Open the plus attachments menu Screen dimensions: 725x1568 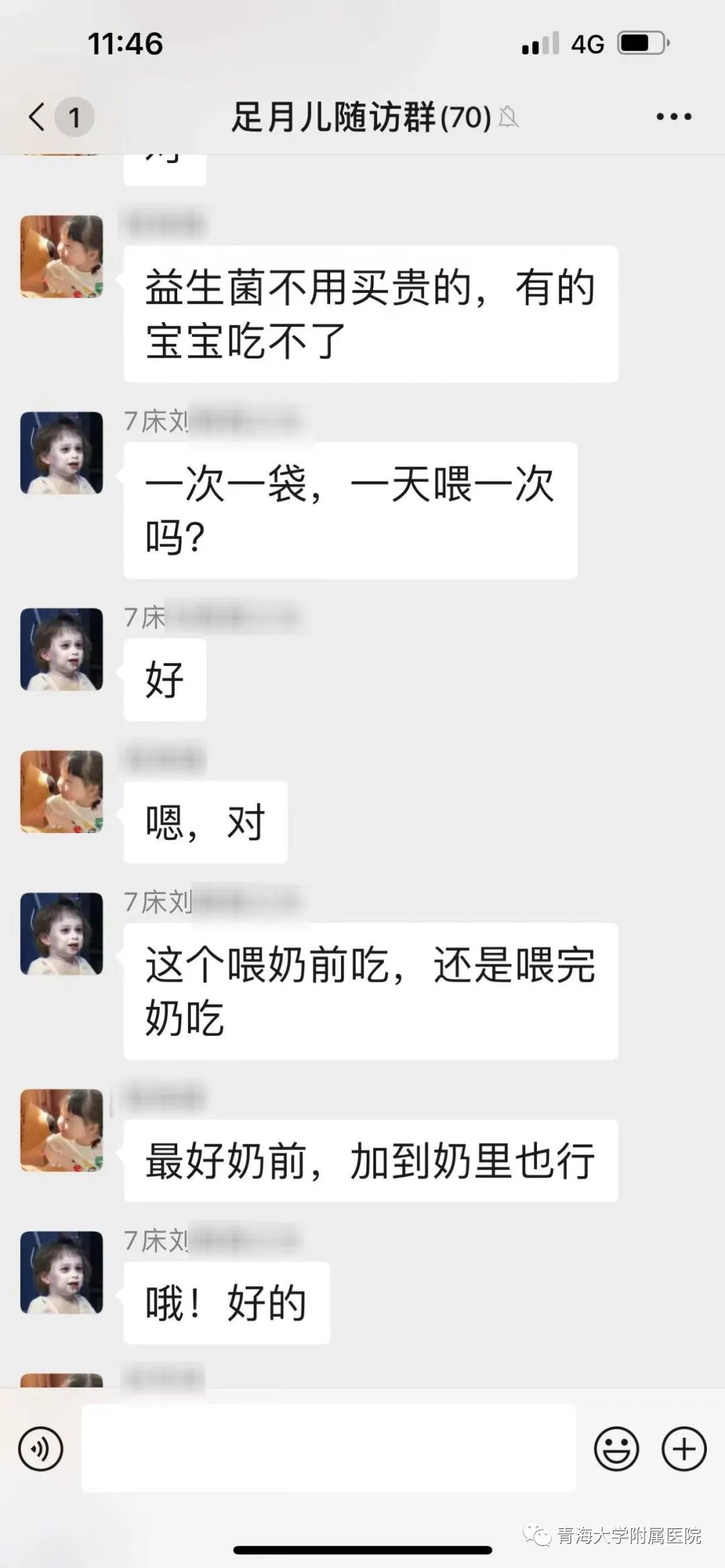[x=683, y=1449]
